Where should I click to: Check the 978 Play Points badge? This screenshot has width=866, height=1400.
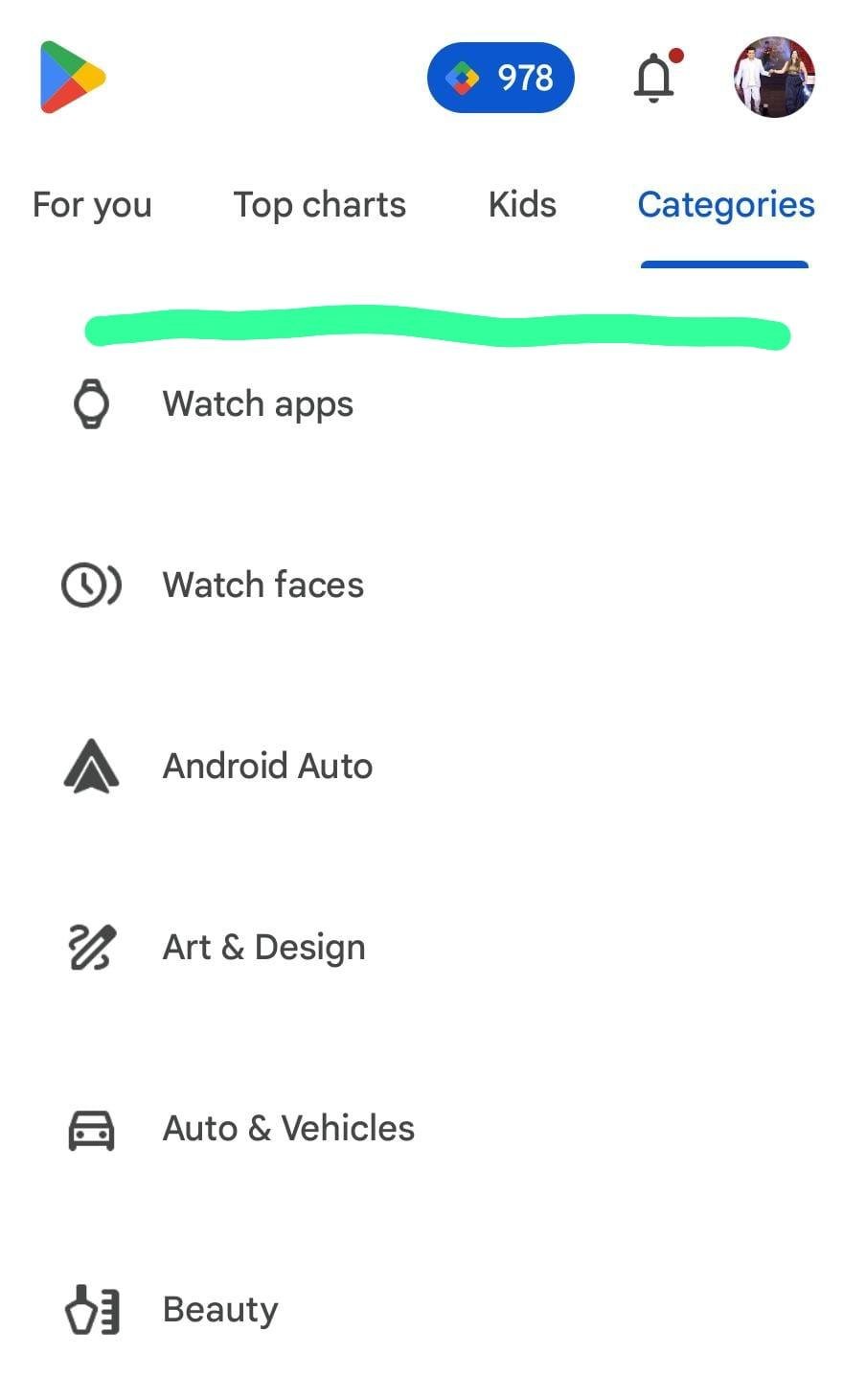click(500, 78)
